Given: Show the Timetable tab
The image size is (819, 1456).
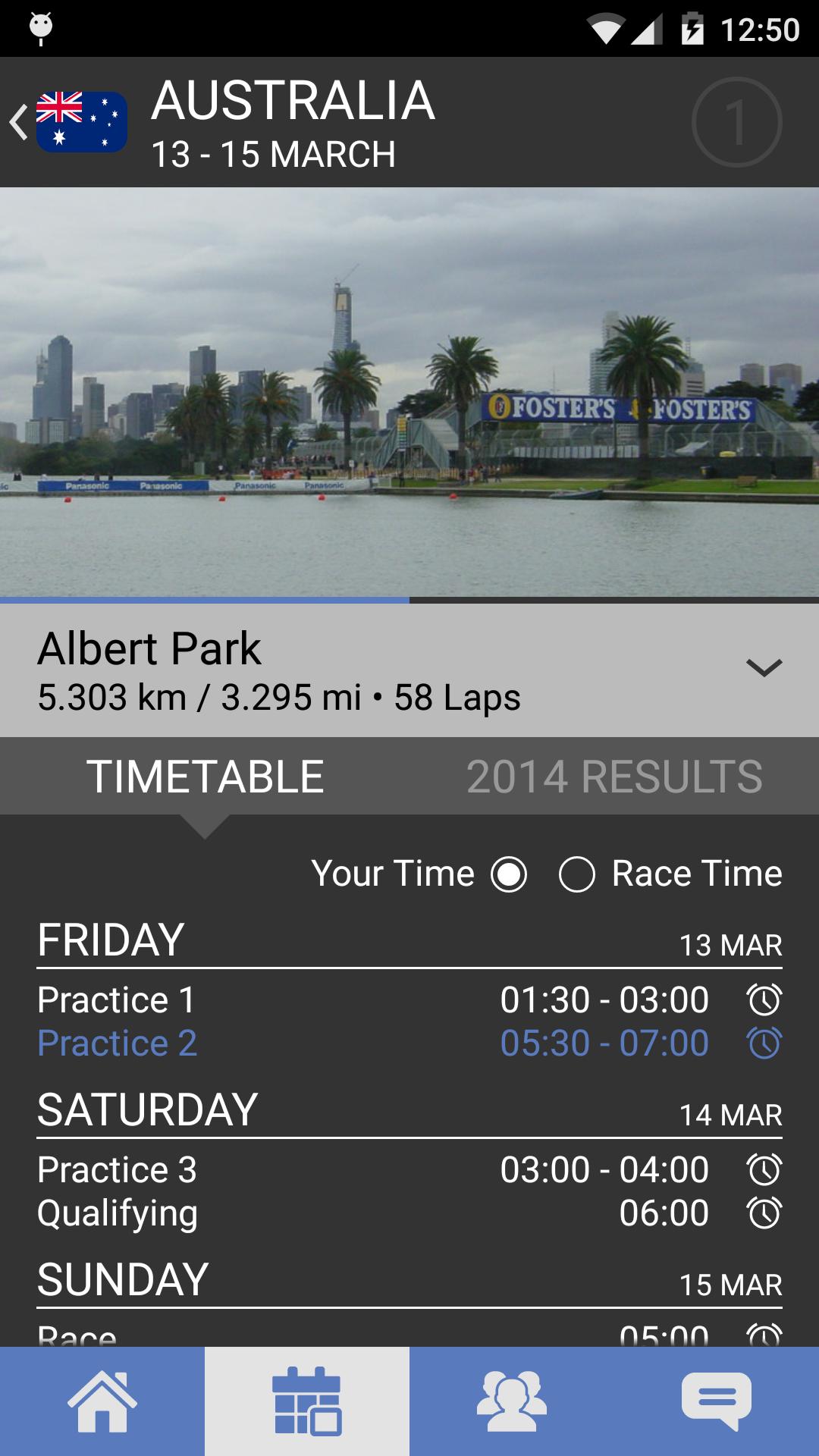Looking at the screenshot, I should [x=205, y=777].
